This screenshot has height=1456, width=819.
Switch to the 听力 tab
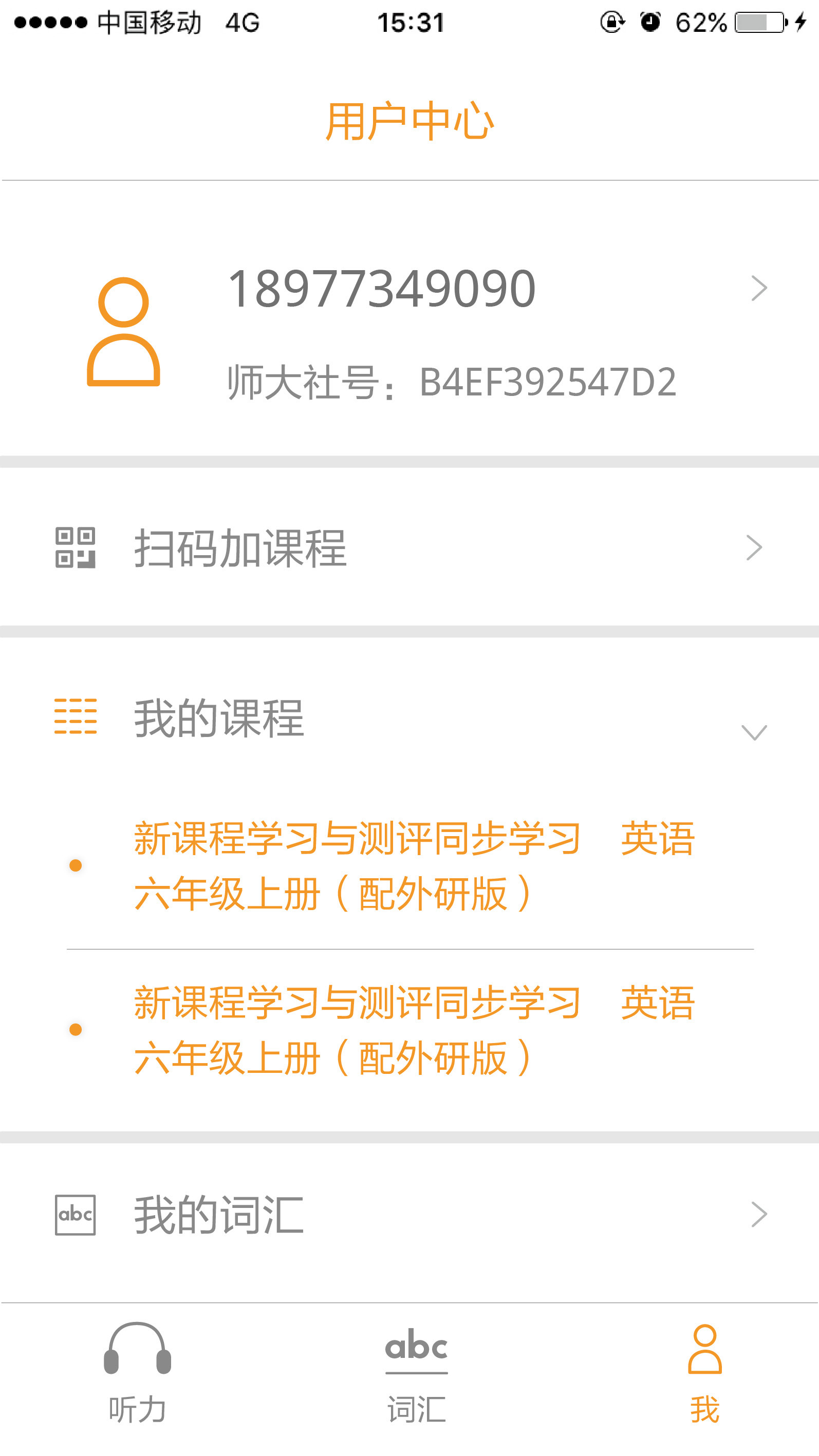coord(137,1373)
